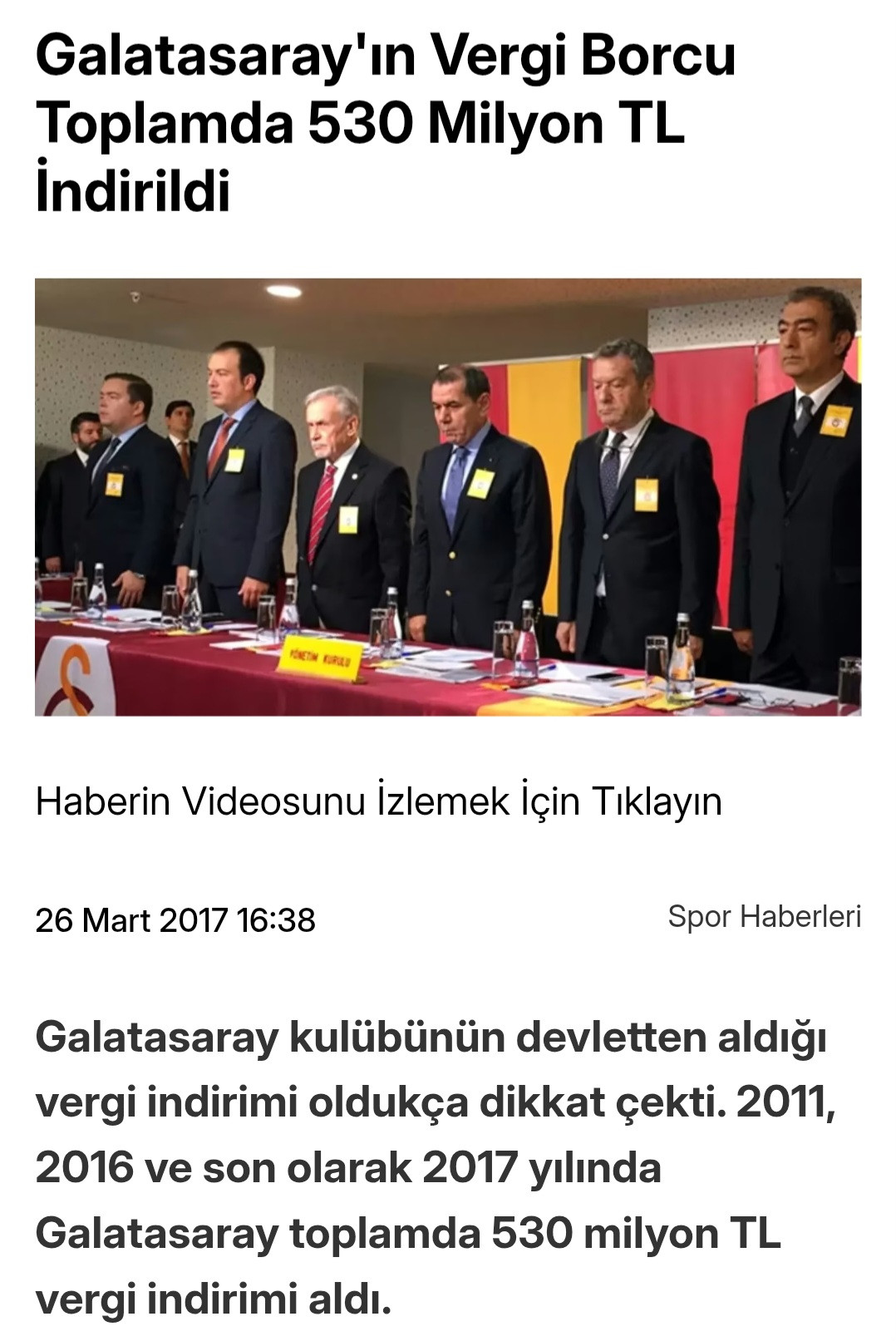The height and width of the screenshot is (1341, 896).
Task: Open the news video link below the photo
Action: (378, 801)
